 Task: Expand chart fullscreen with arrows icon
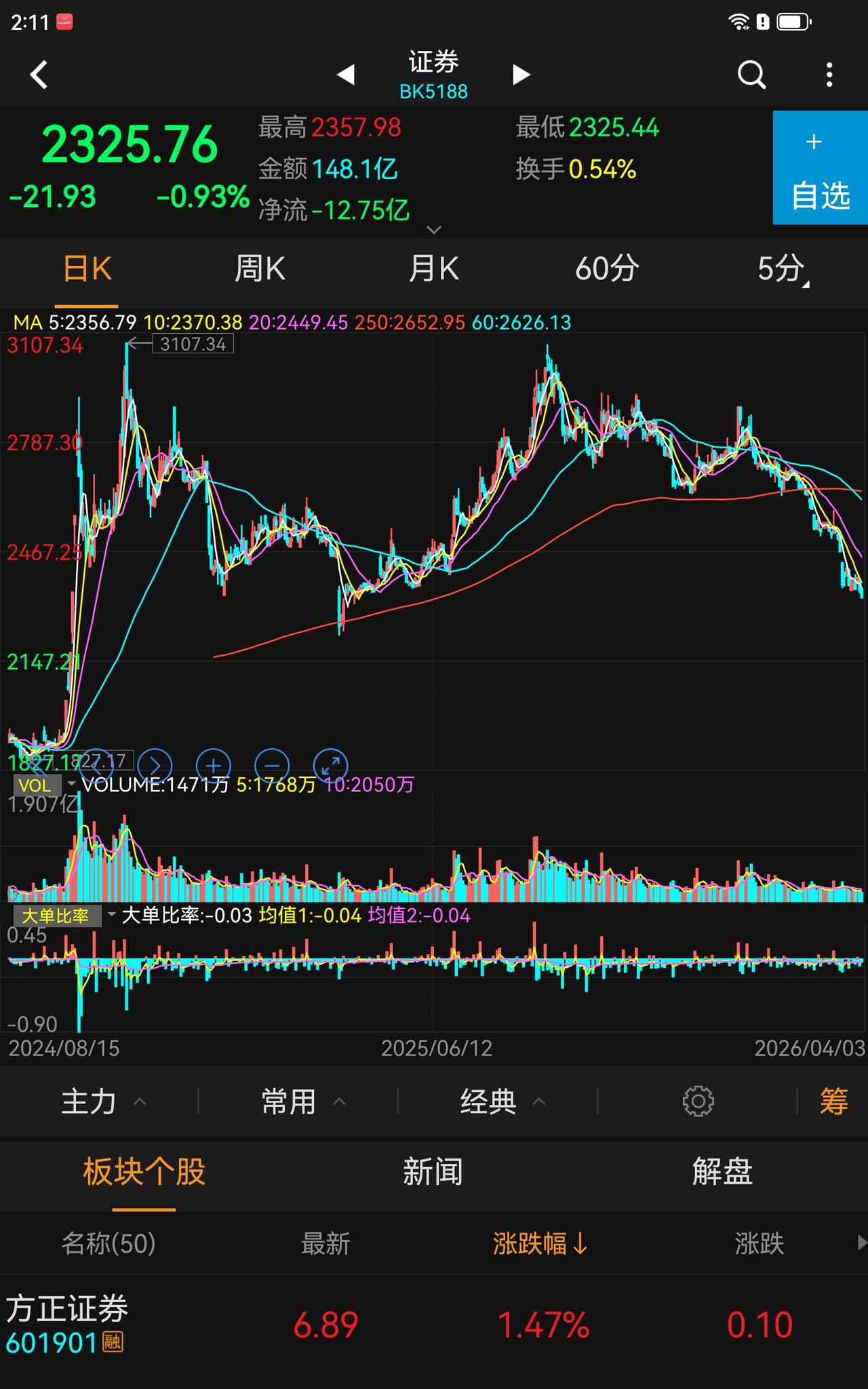point(332,766)
